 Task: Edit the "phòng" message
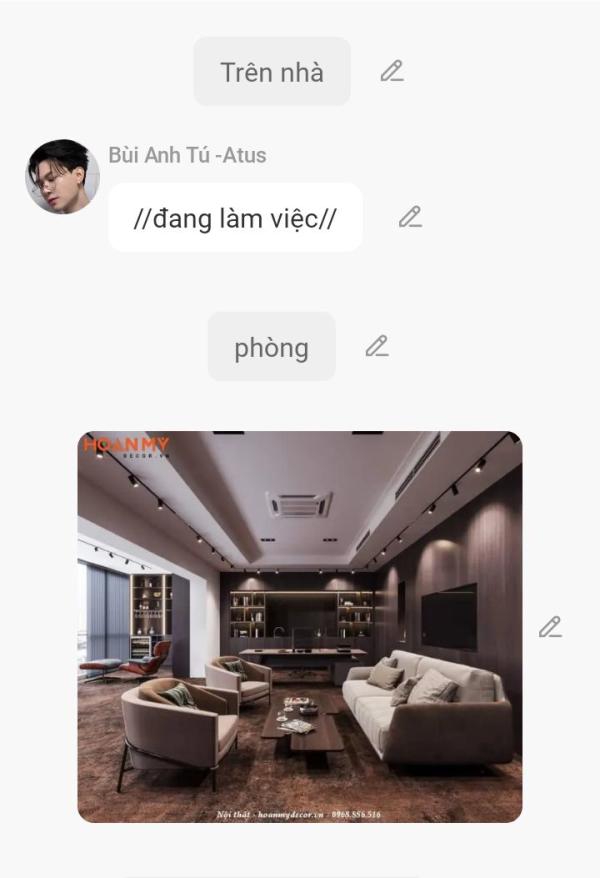coord(376,346)
